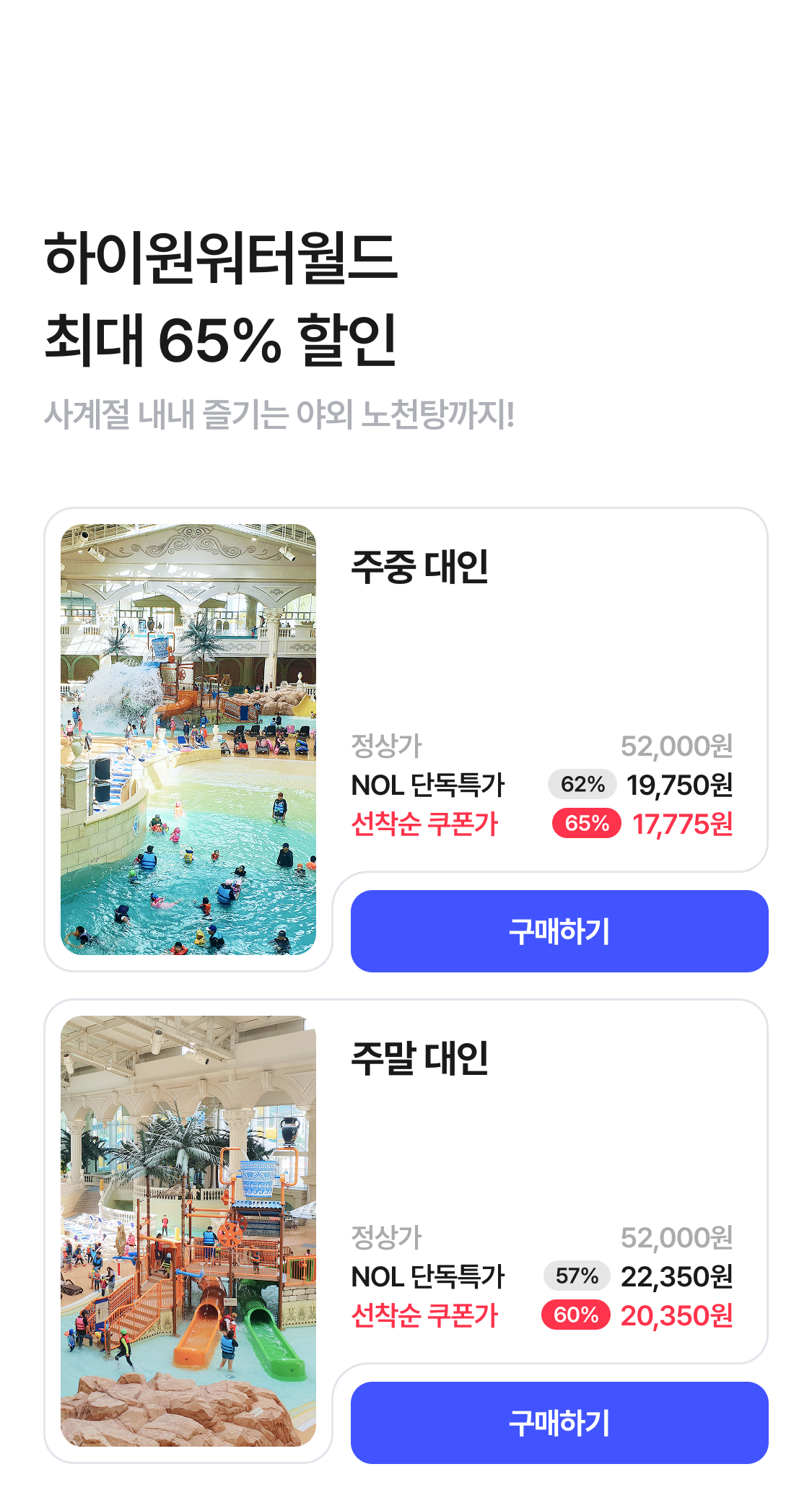Buy the 주말 대인 ticket via 구매하기
Image resolution: width=812 pixels, height=1490 pixels.
pyautogui.click(x=559, y=1423)
